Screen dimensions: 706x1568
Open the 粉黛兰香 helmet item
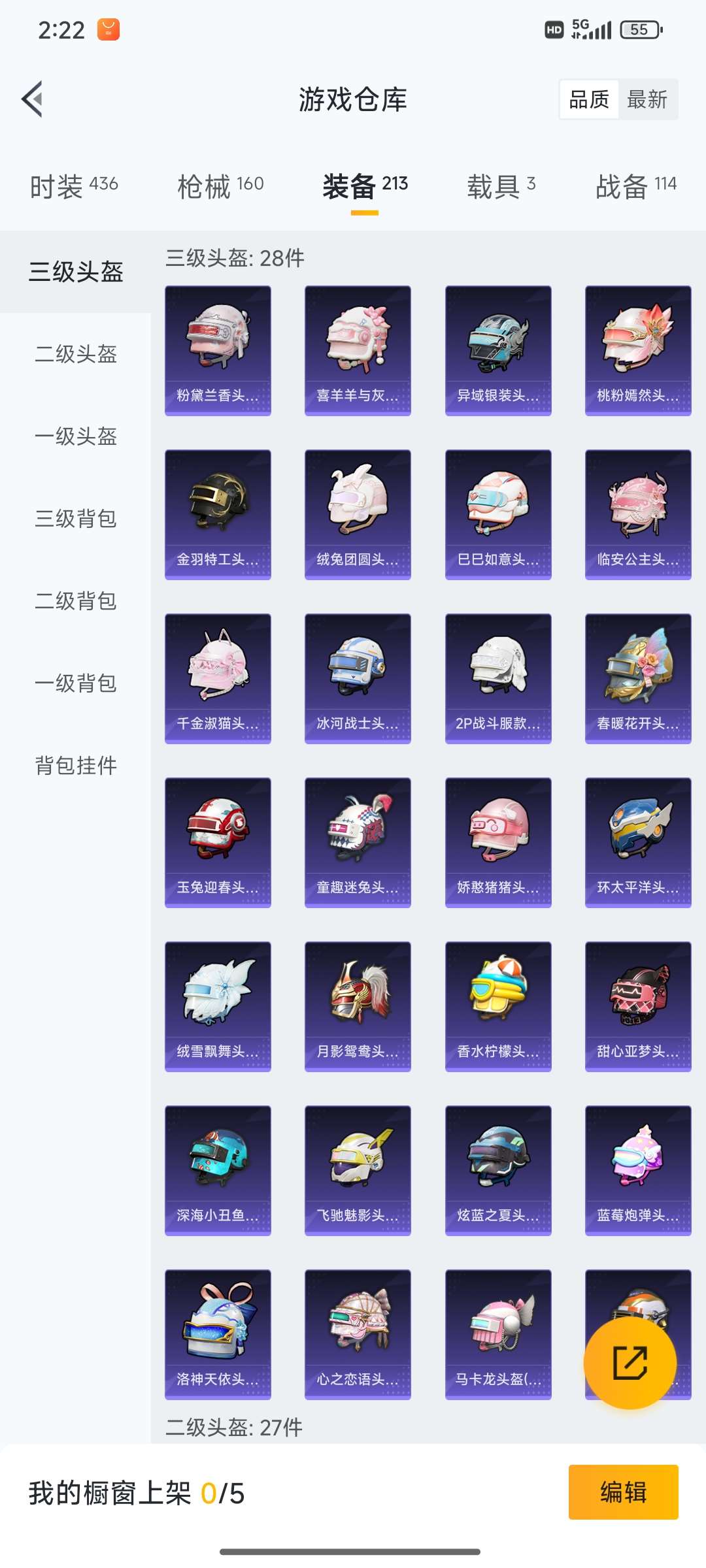click(218, 350)
